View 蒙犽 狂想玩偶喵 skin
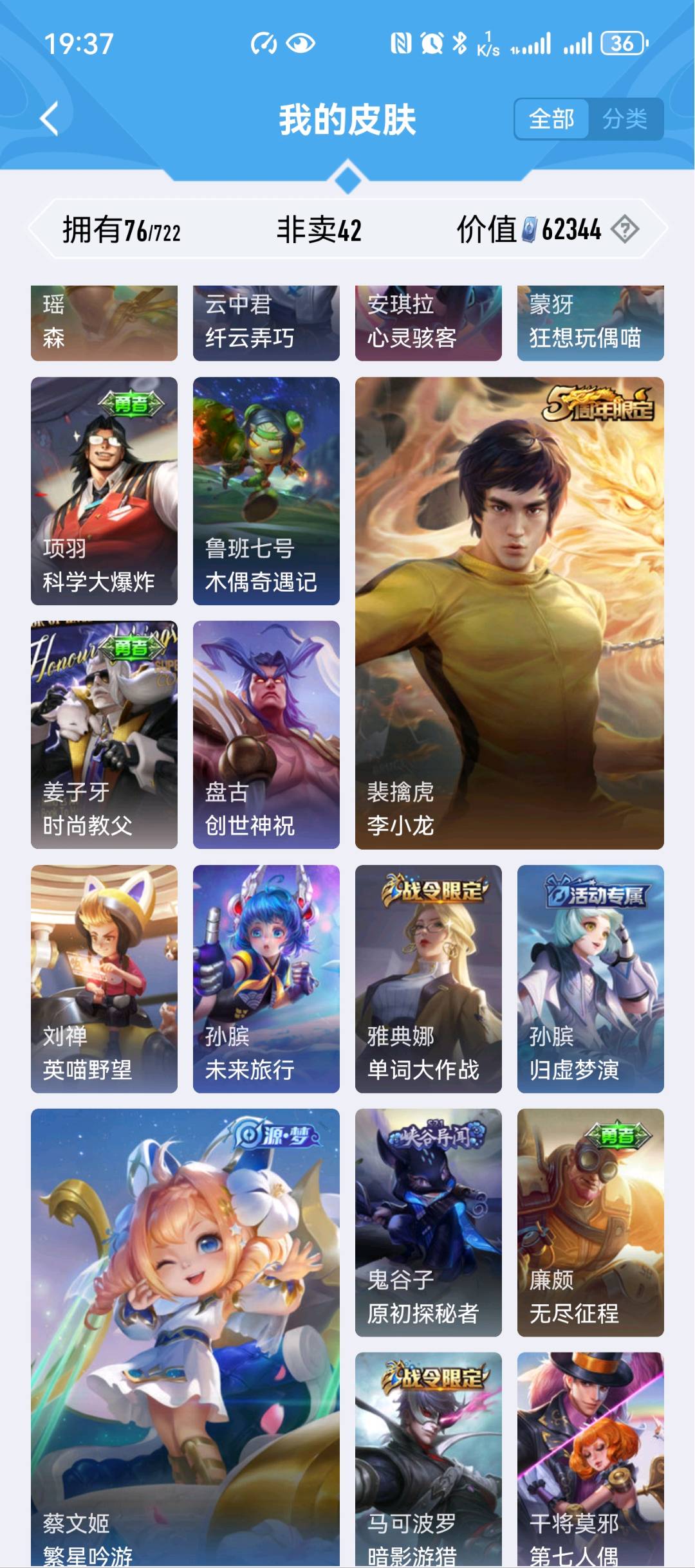The height and width of the screenshot is (1568, 695). click(590, 323)
